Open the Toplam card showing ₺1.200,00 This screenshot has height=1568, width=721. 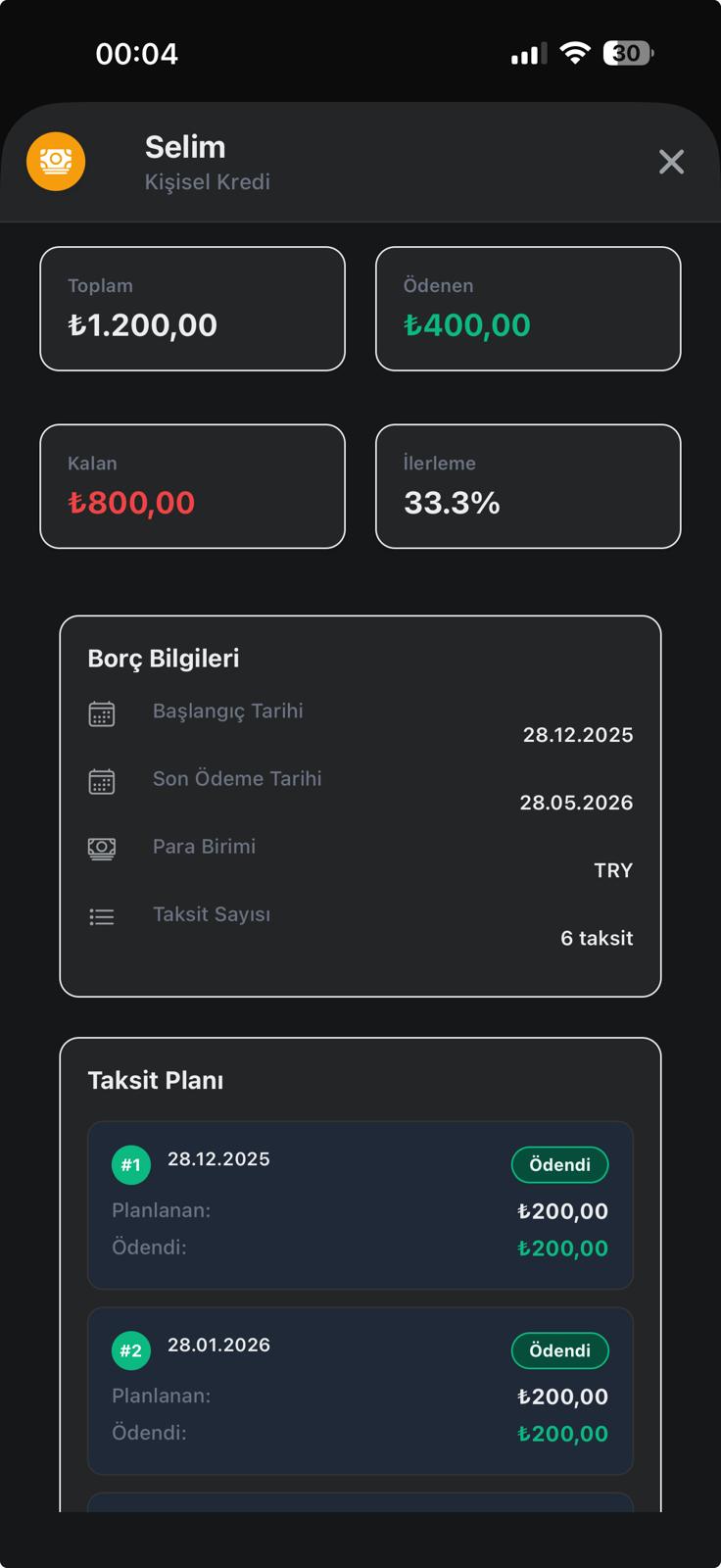tap(192, 309)
